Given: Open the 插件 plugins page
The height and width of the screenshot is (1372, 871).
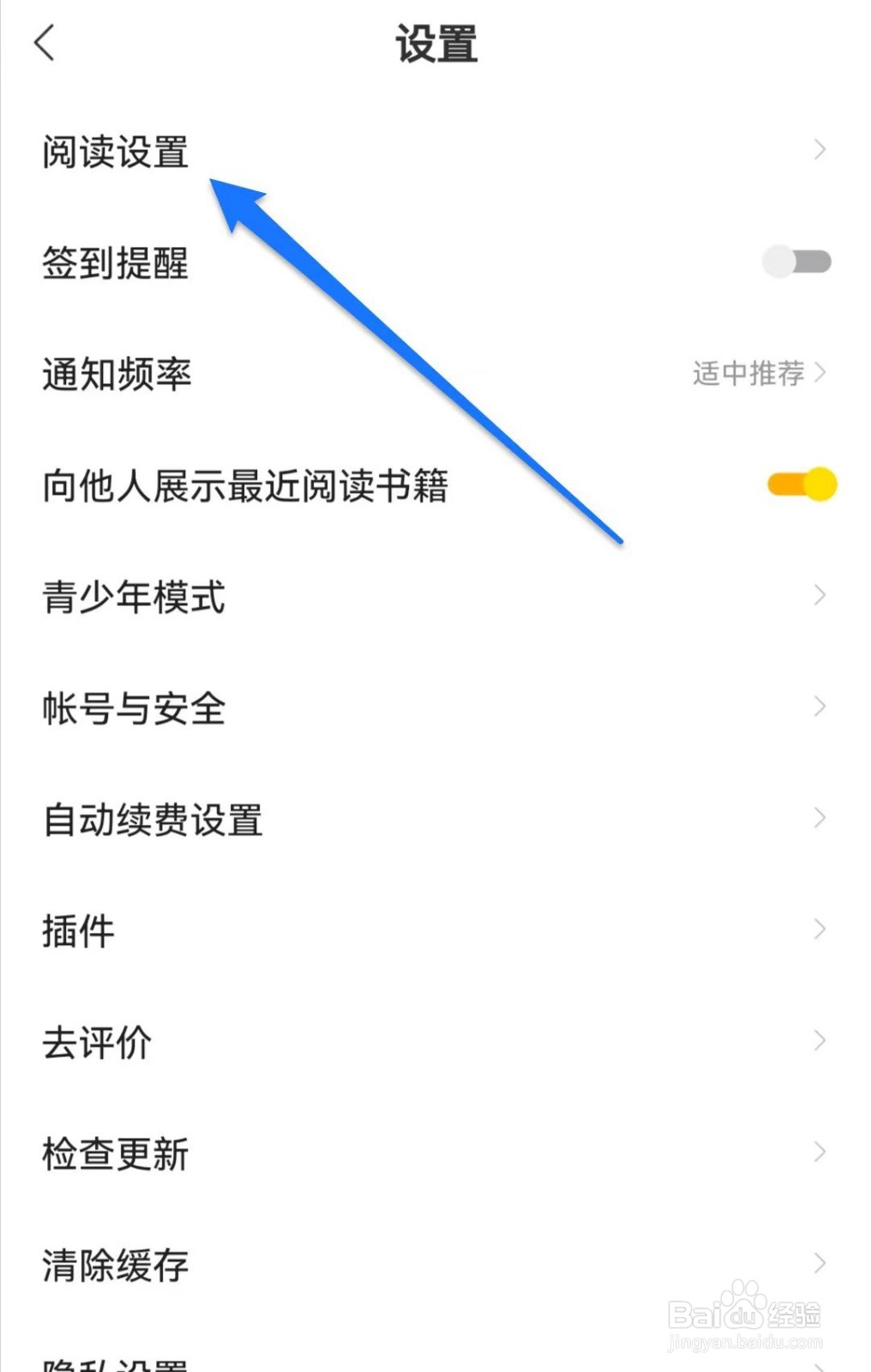Looking at the screenshot, I should (77, 930).
